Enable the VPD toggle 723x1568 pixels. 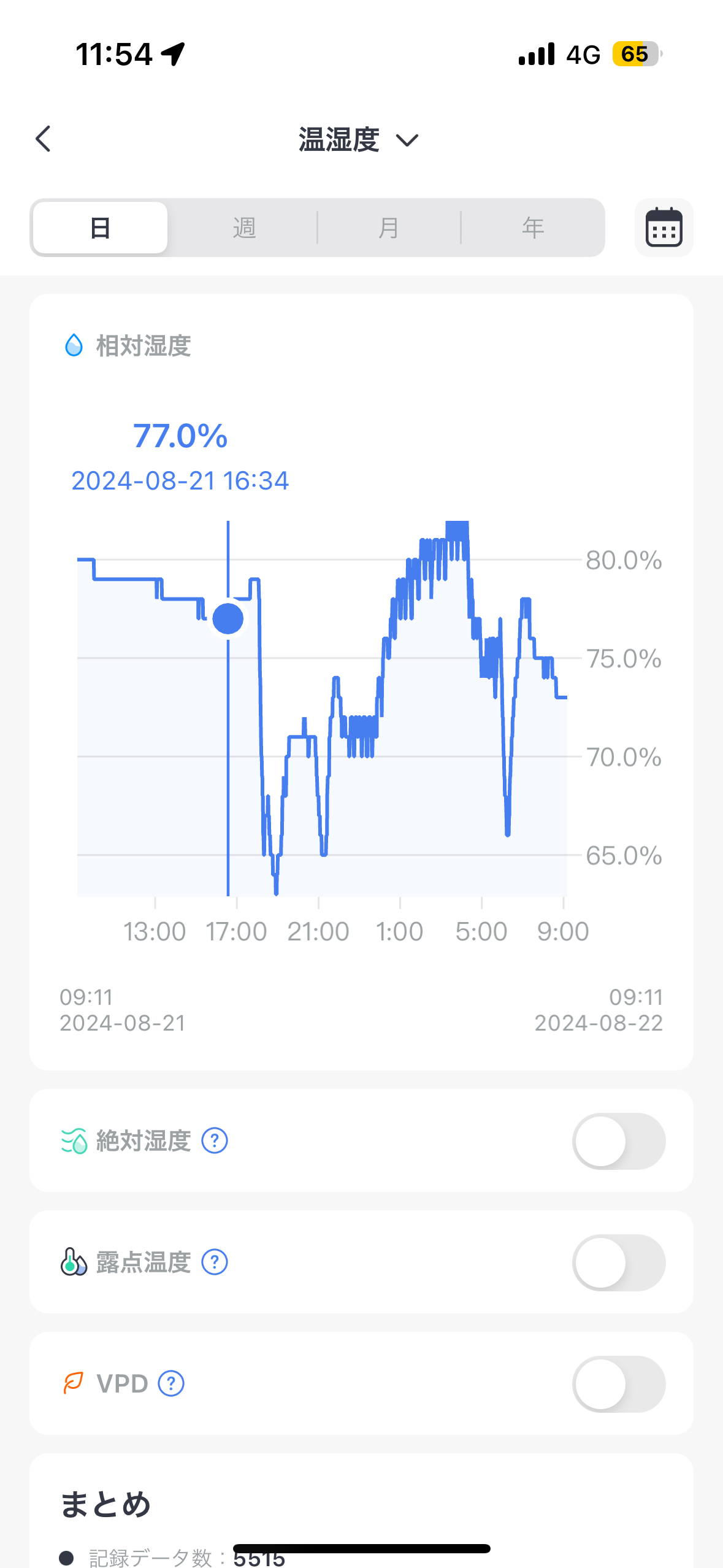[619, 1384]
